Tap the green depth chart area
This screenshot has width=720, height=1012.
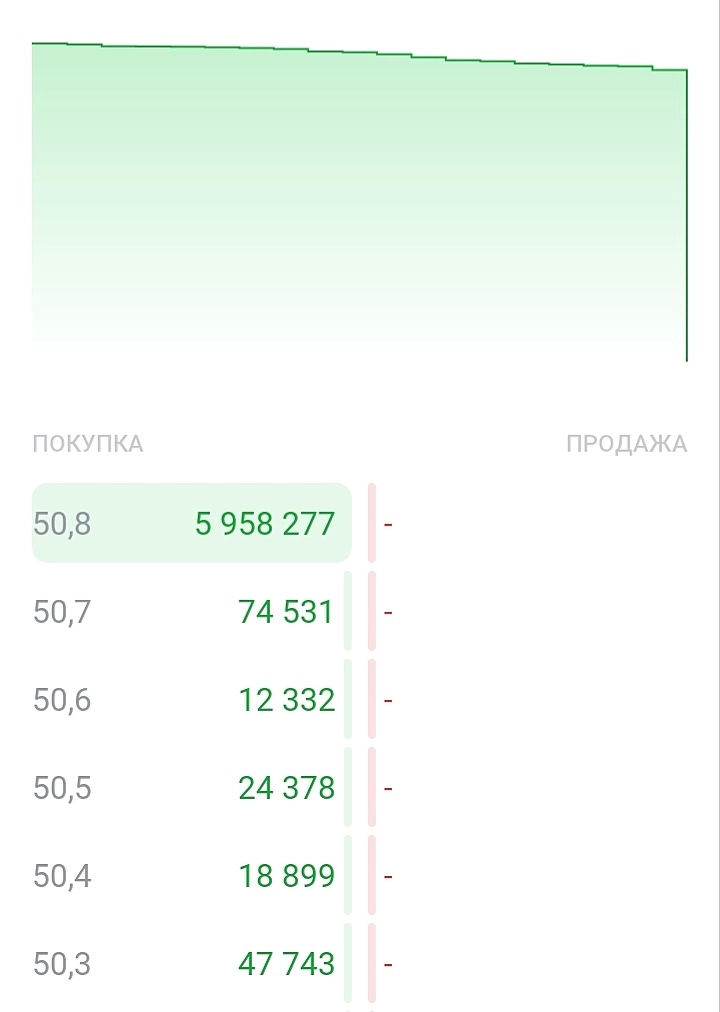pos(350,200)
